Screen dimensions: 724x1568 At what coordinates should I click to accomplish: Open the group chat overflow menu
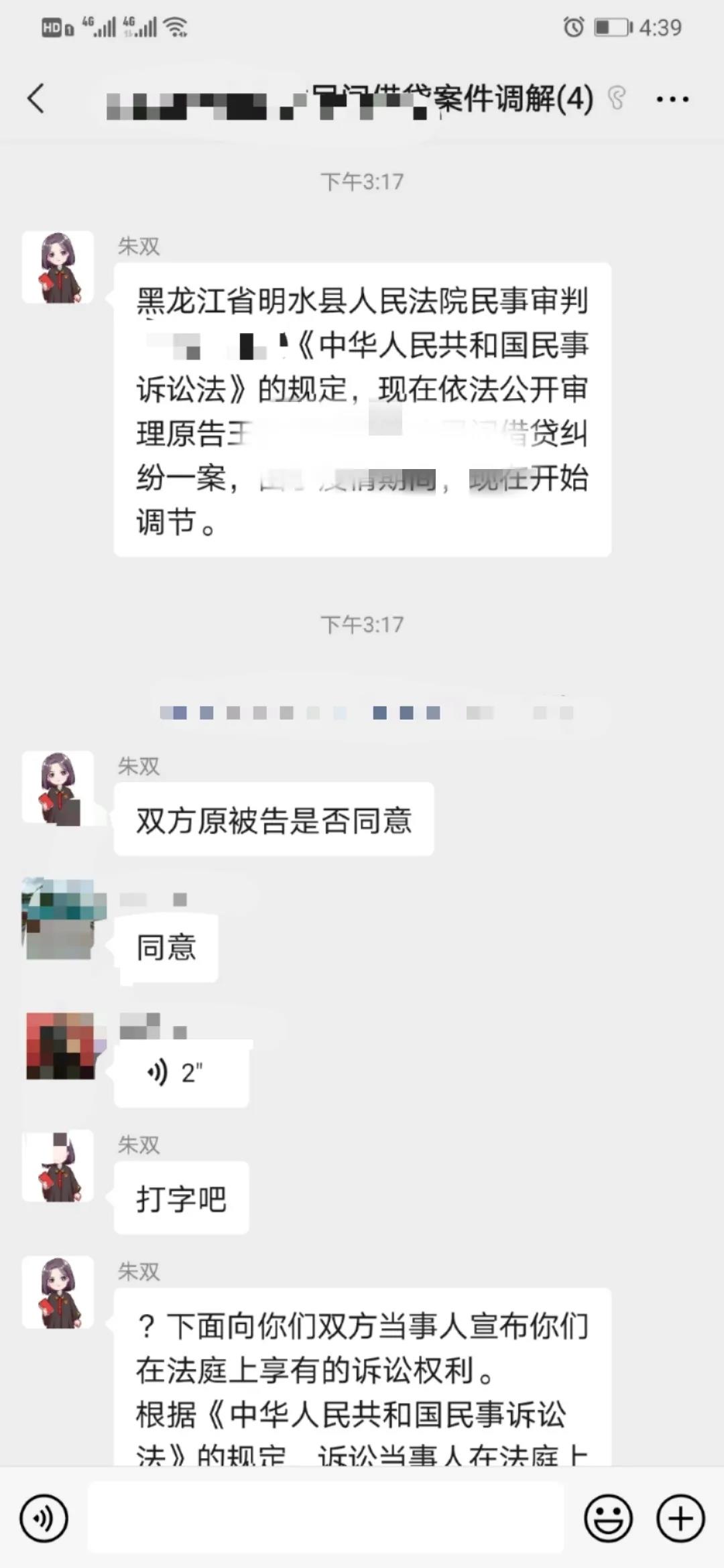(672, 99)
